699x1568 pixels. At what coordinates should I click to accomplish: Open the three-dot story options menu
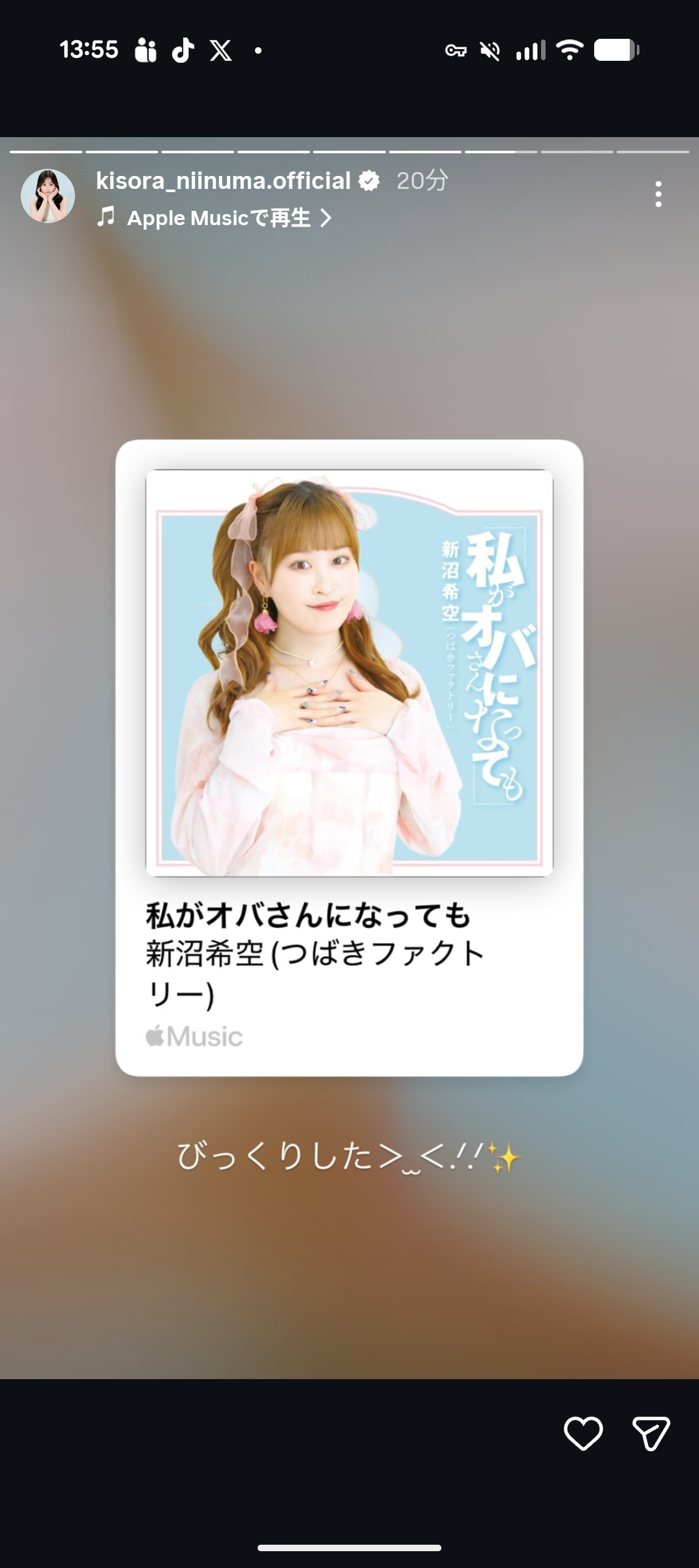[x=658, y=194]
